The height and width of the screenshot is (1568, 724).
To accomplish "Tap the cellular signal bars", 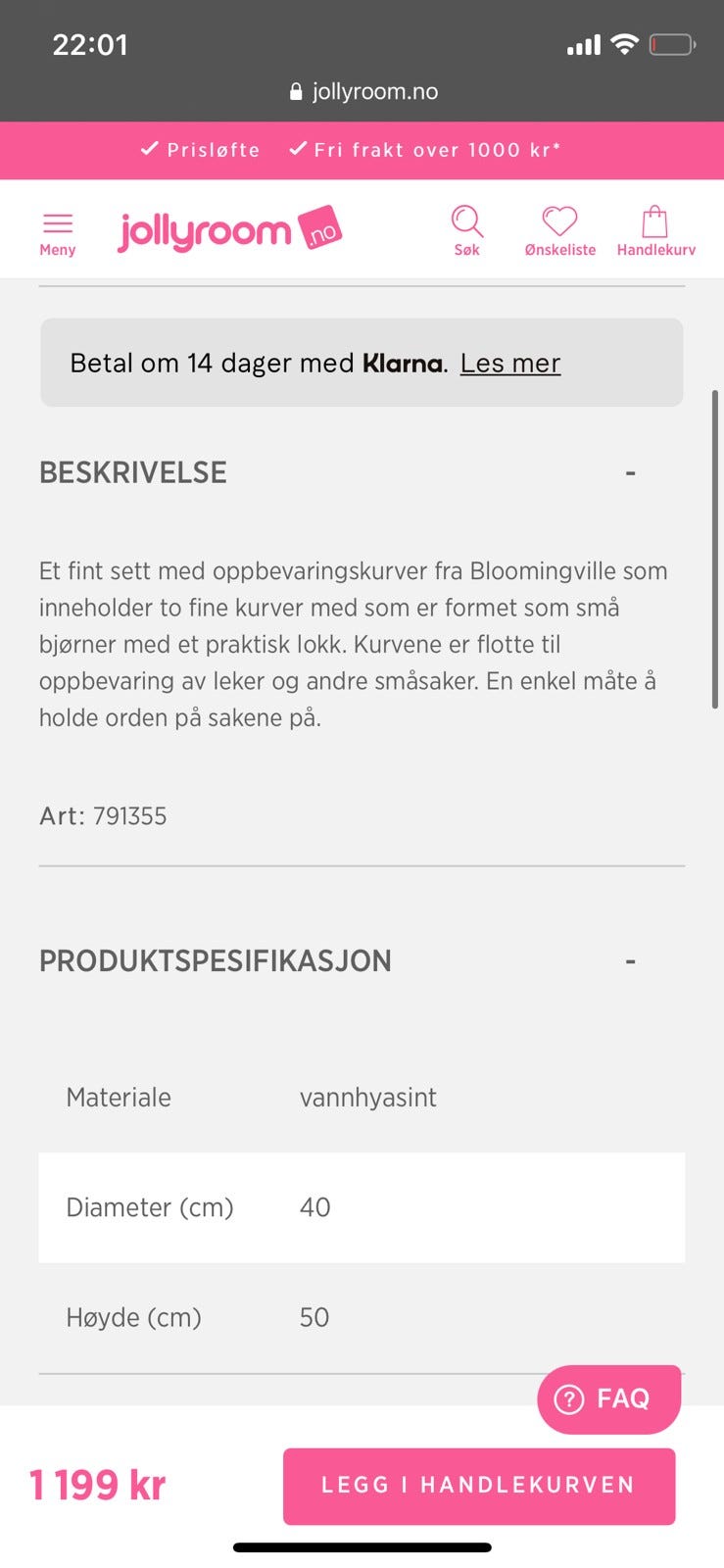I will coord(584,43).
